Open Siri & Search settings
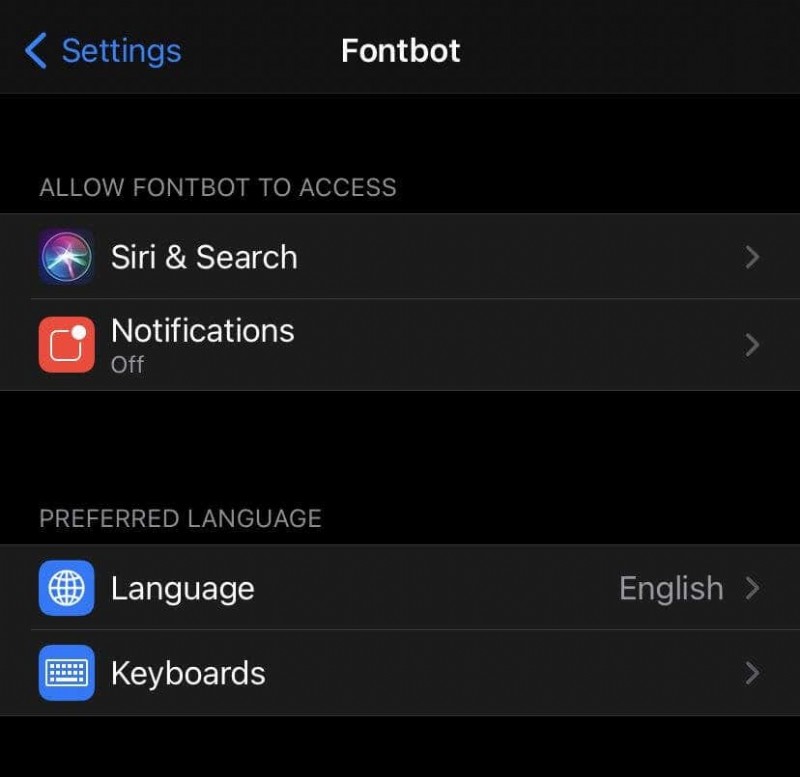 tap(400, 257)
